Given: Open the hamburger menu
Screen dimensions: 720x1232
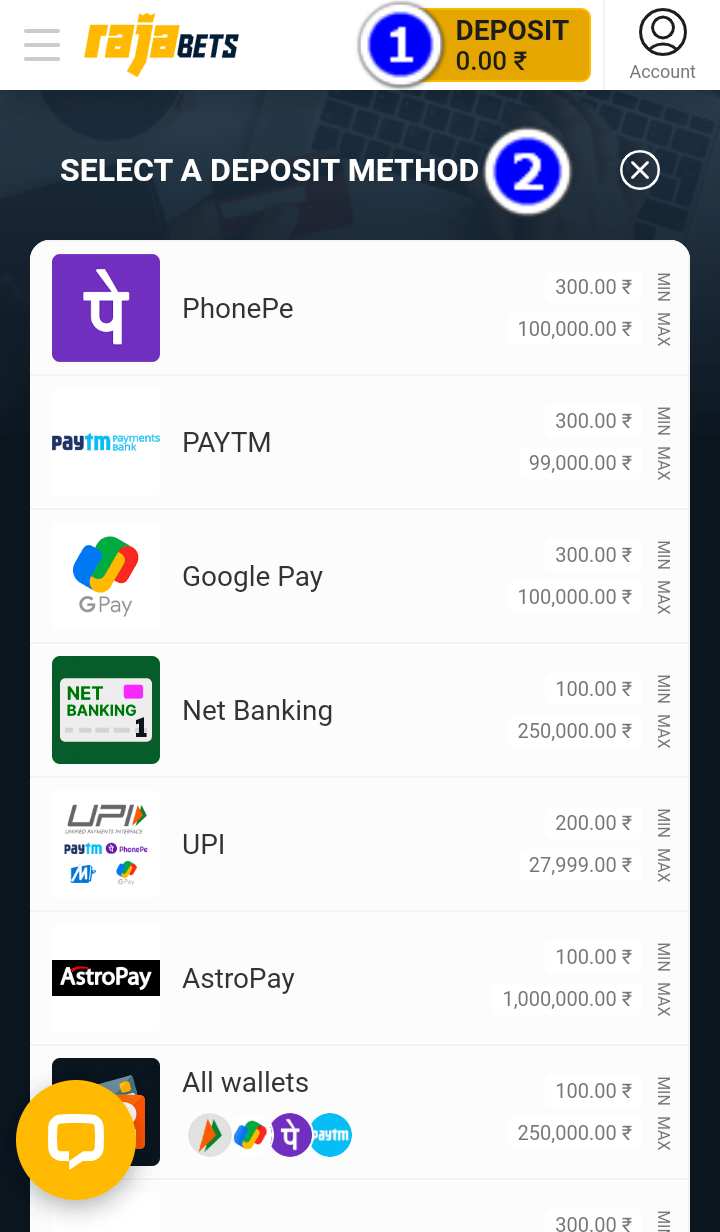Looking at the screenshot, I should pos(42,45).
